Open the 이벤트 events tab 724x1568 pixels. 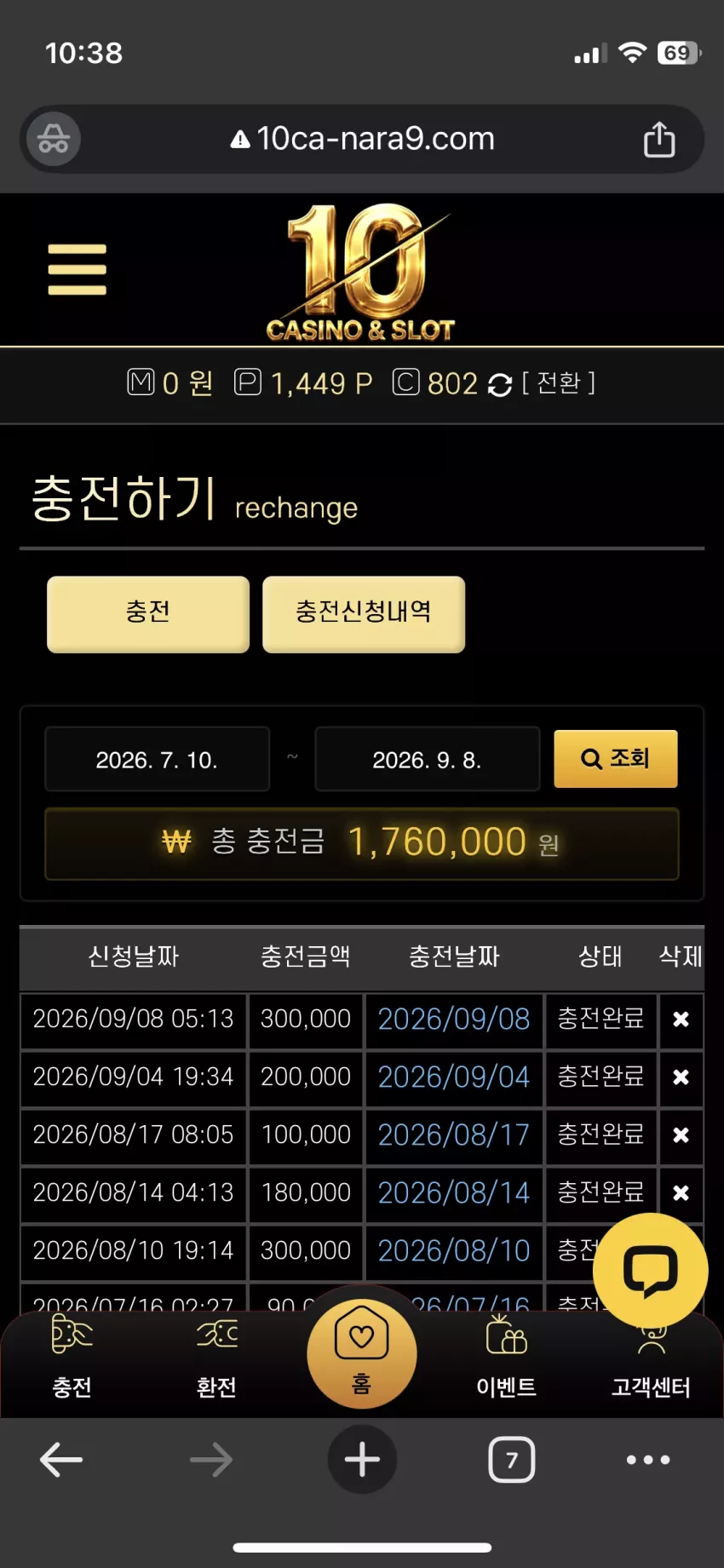(507, 1360)
